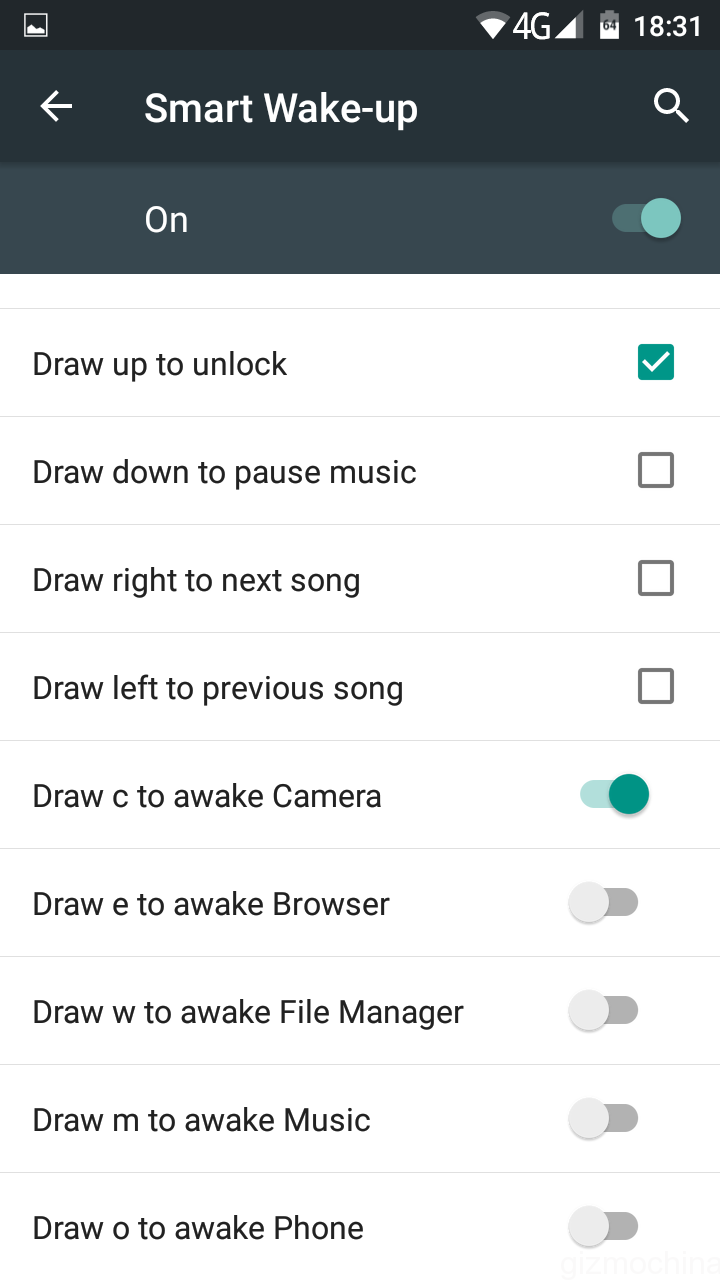The image size is (720, 1280).
Task: Disable Draw c to awake Camera
Action: [614, 795]
